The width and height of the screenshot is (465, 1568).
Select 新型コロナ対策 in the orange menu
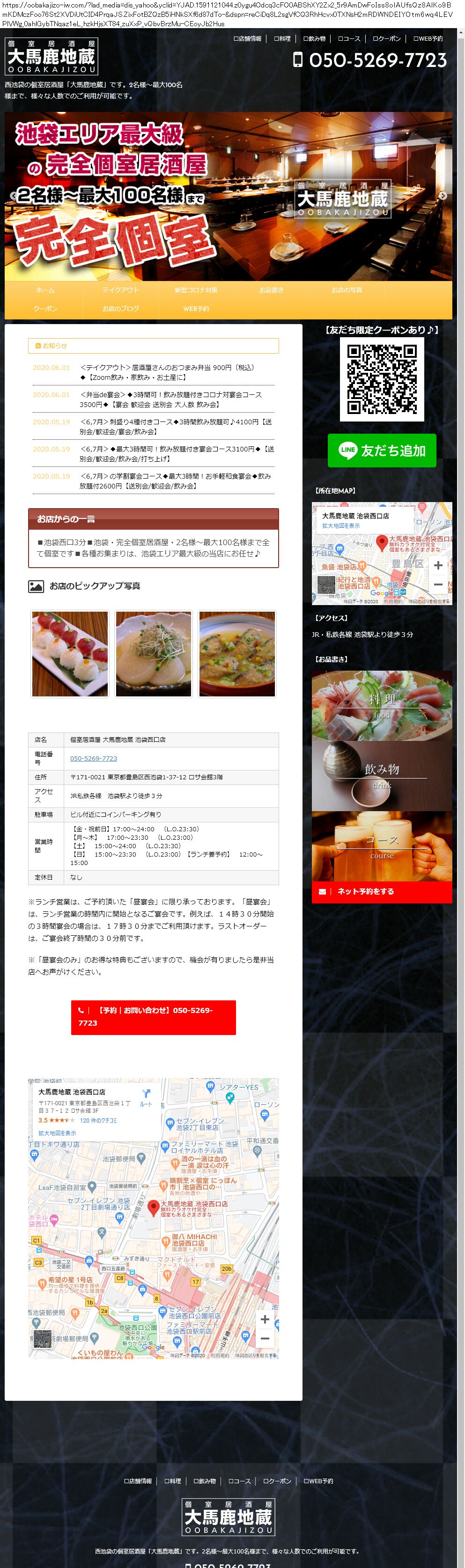tap(196, 290)
